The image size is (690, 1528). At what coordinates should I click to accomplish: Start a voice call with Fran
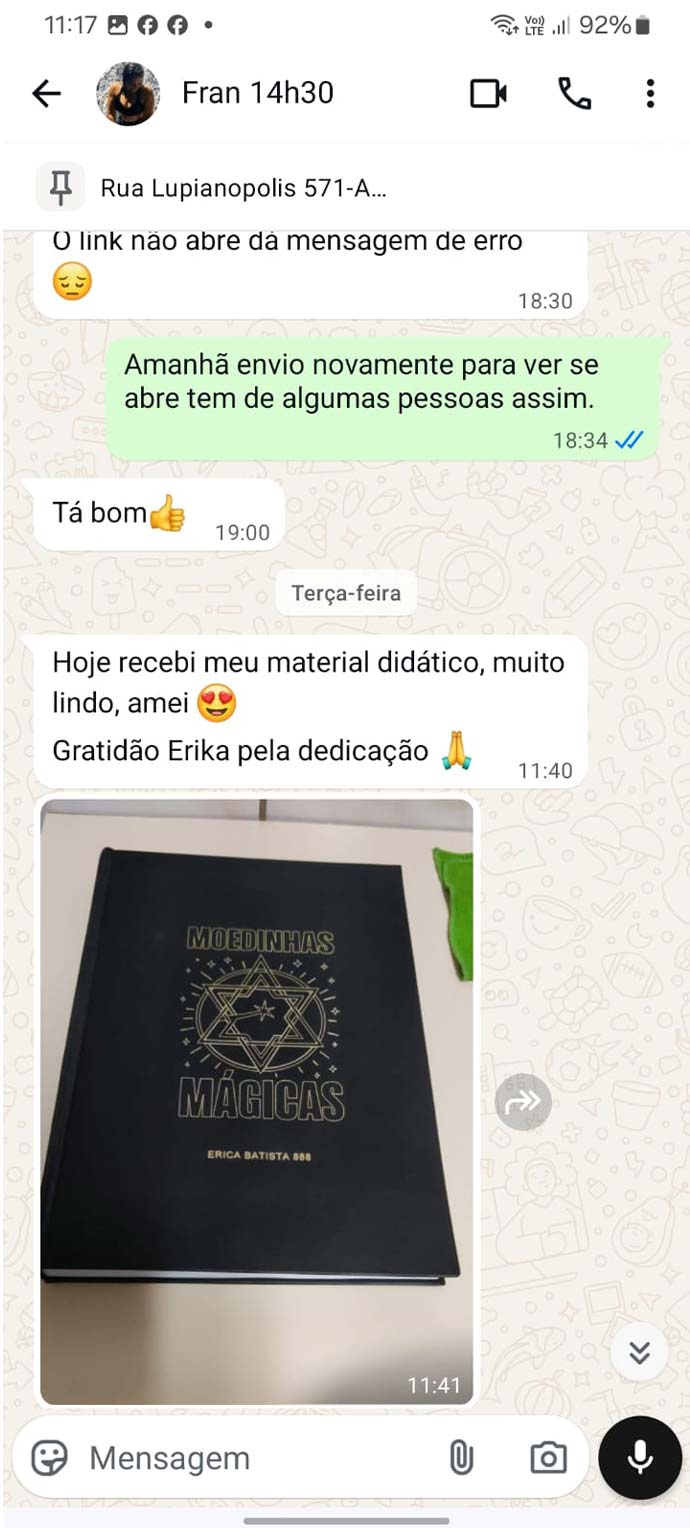pyautogui.click(x=574, y=94)
